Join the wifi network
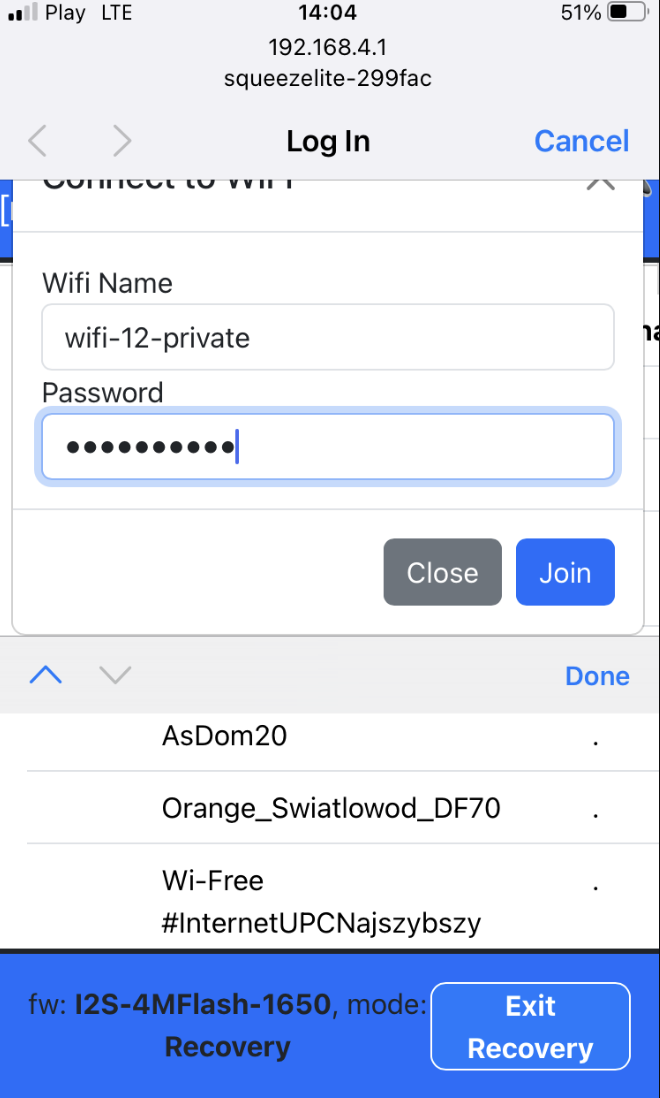The image size is (660, 1098). 565,573
